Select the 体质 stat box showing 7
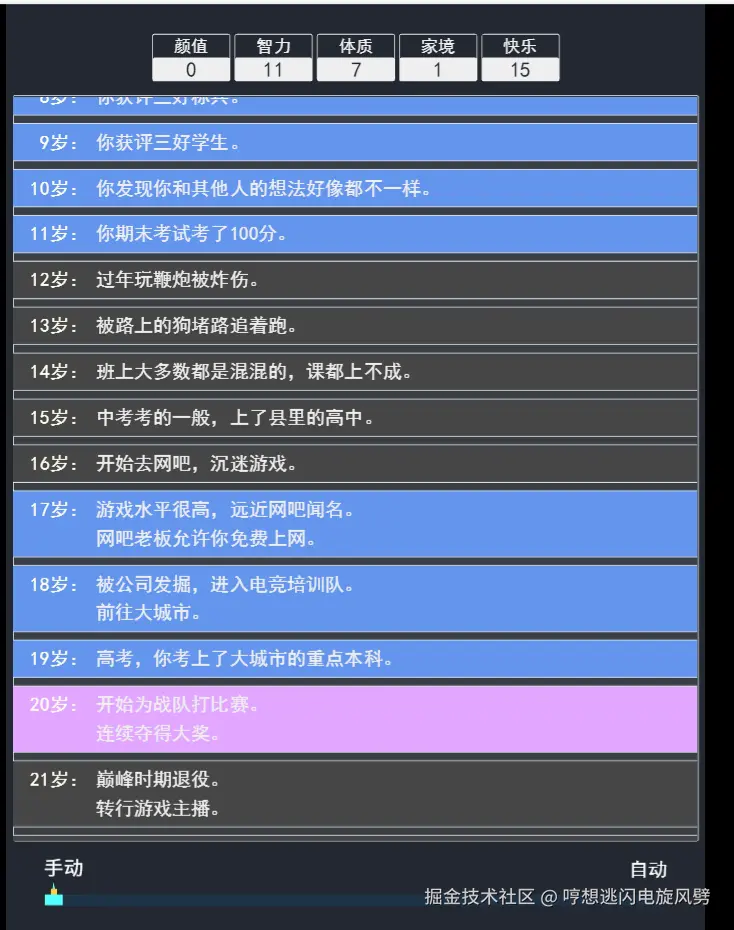The width and height of the screenshot is (734, 930). click(x=355, y=69)
